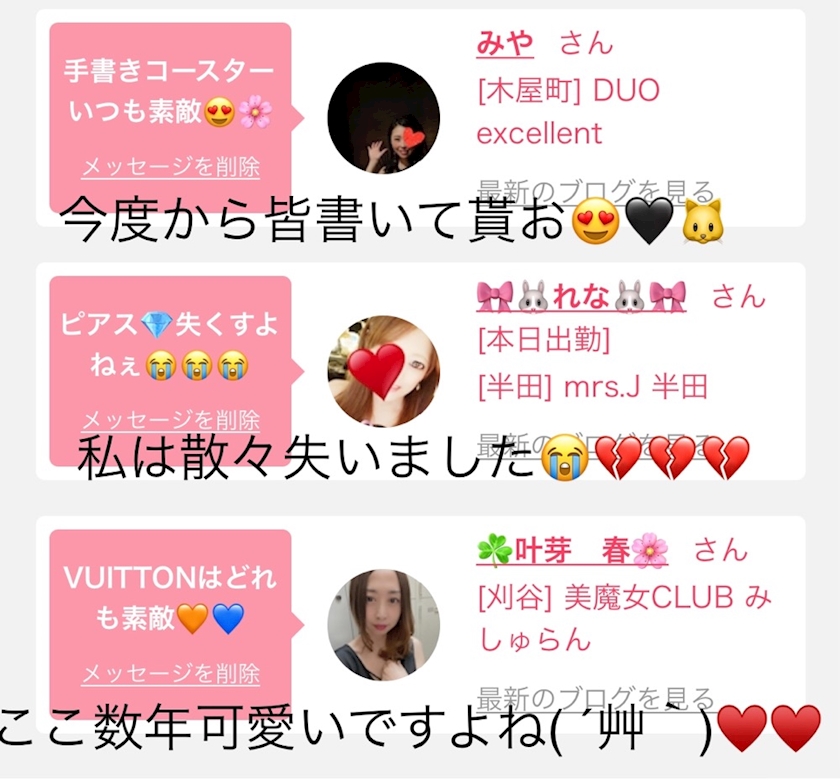Delete the VUITTONはどれも素敵 message
The height and width of the screenshot is (780, 840).
pyautogui.click(x=170, y=673)
